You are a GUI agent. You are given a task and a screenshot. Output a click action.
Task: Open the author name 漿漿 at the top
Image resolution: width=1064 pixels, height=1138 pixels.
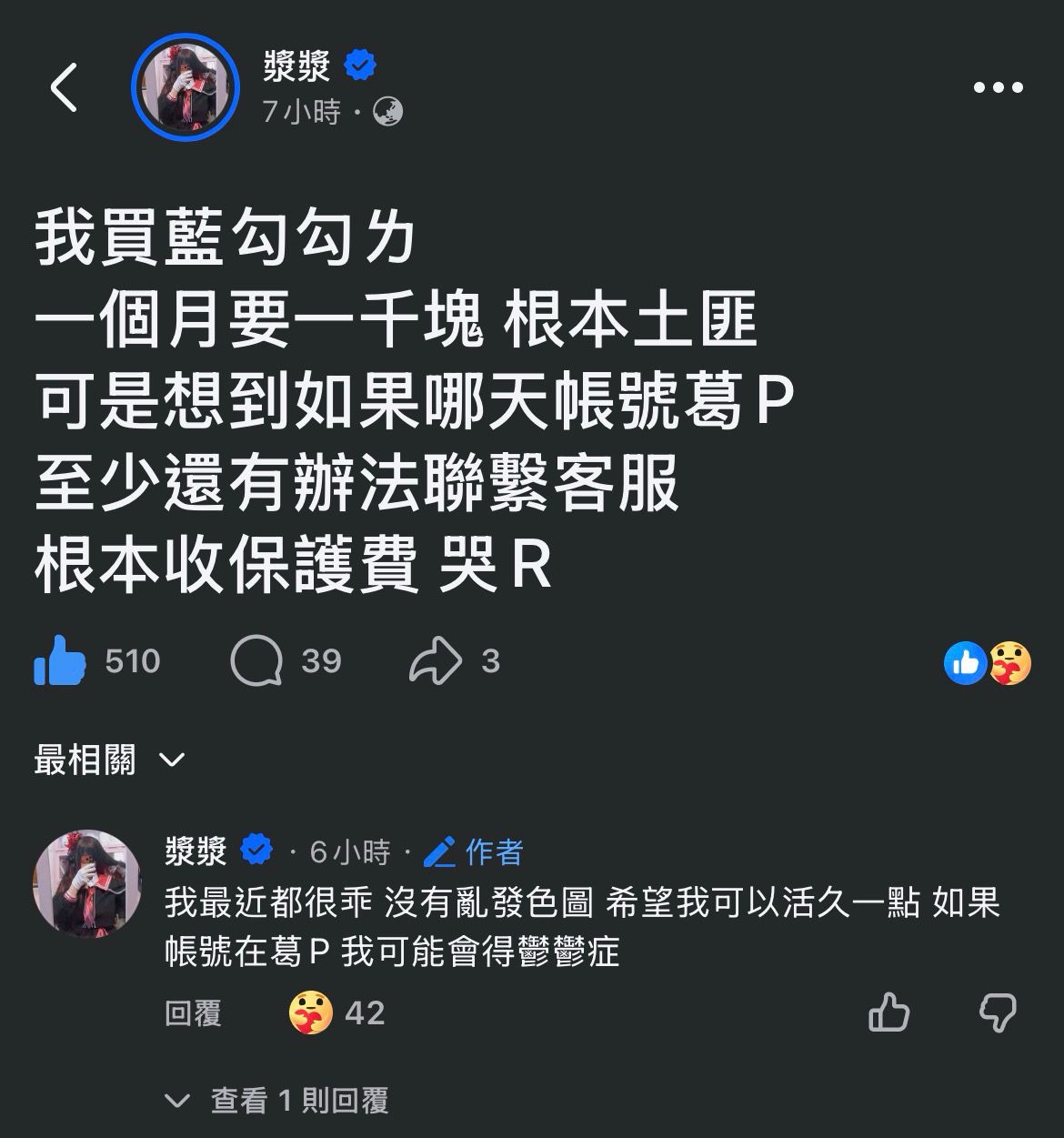click(296, 66)
